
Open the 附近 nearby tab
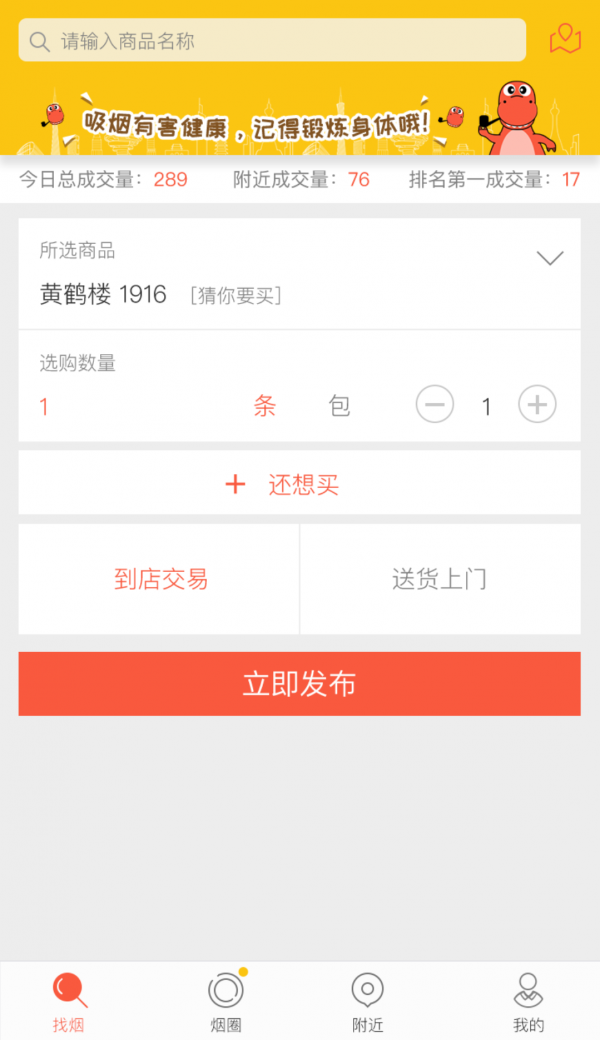(x=368, y=1001)
